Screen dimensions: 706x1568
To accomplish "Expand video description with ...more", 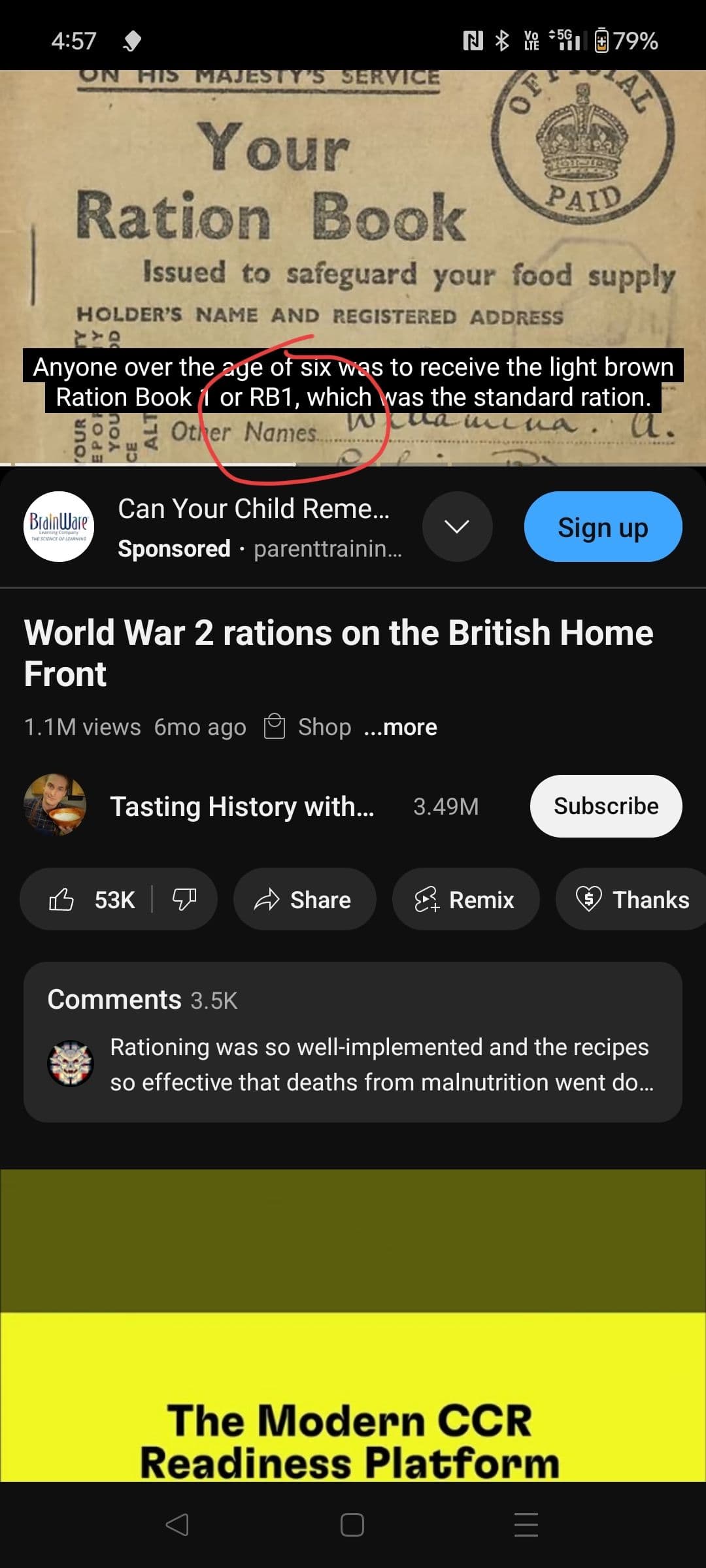I will pyautogui.click(x=401, y=727).
